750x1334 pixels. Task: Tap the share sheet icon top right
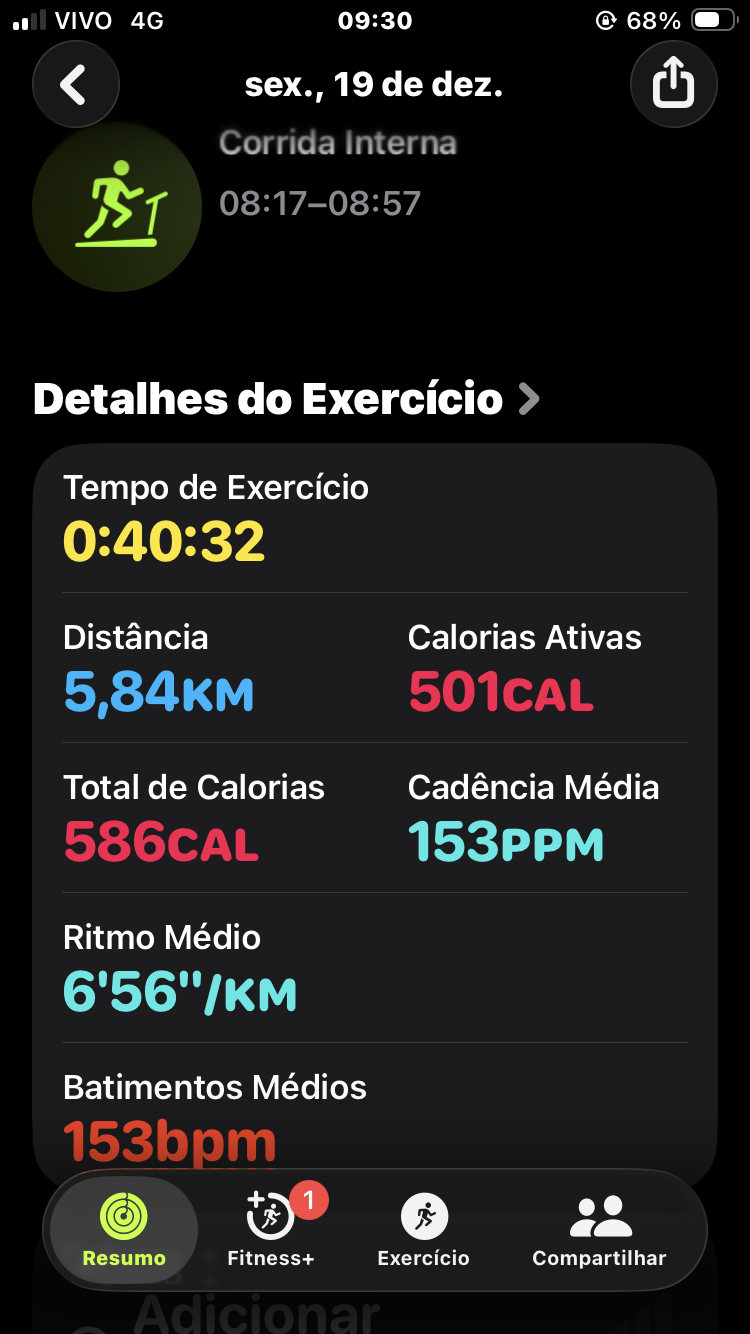click(673, 84)
